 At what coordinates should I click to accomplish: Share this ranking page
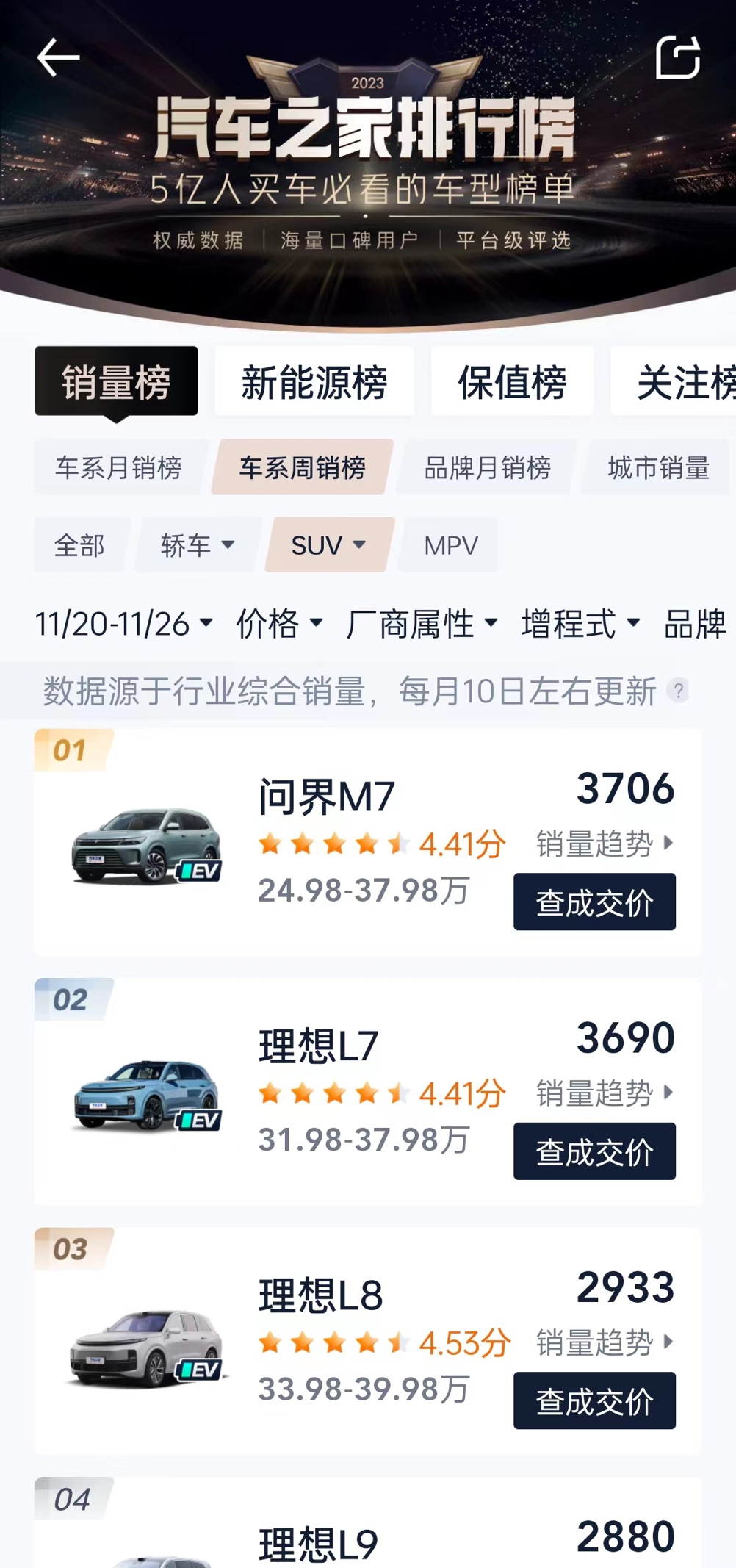[x=677, y=57]
